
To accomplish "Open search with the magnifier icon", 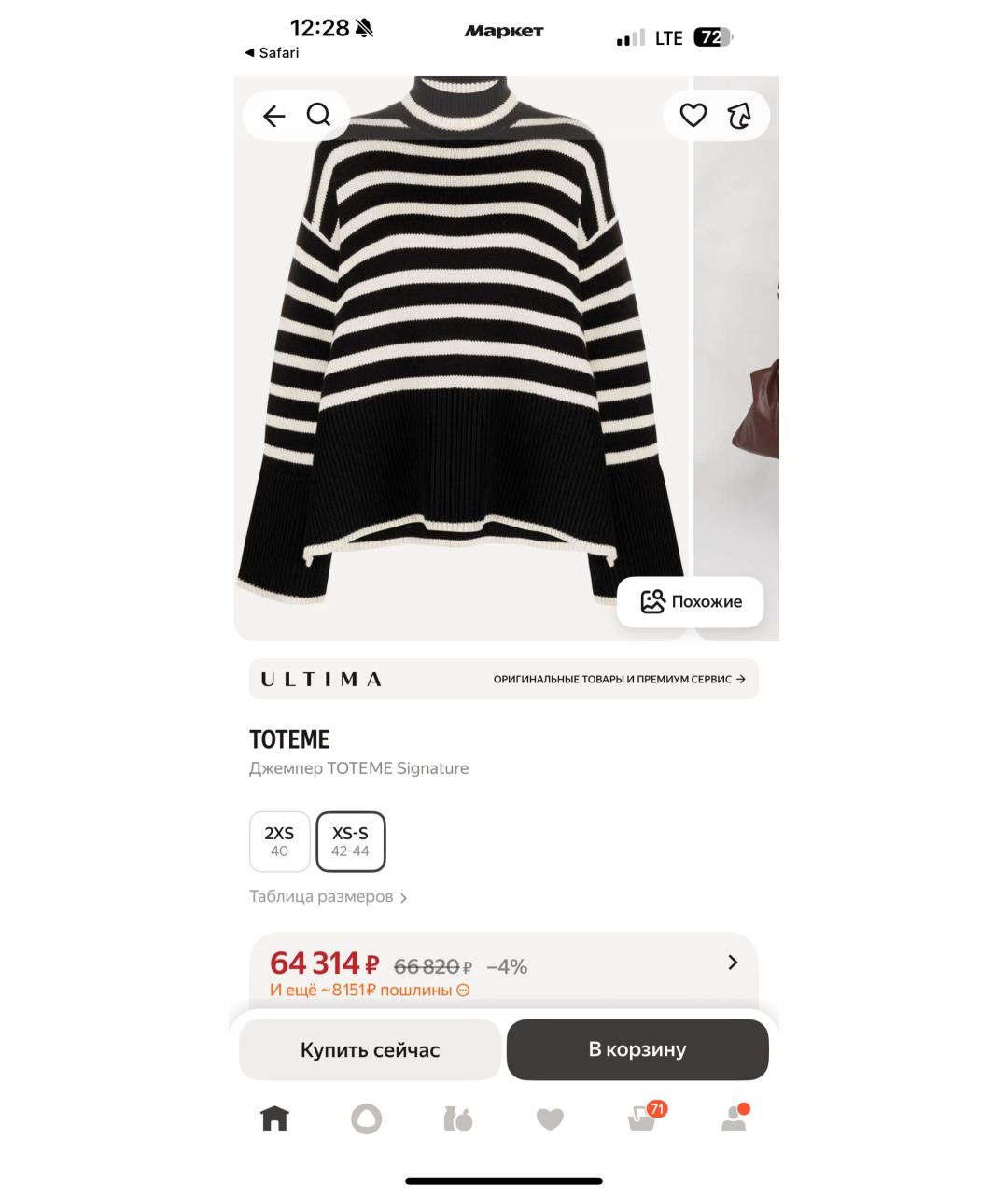I will pos(319,116).
